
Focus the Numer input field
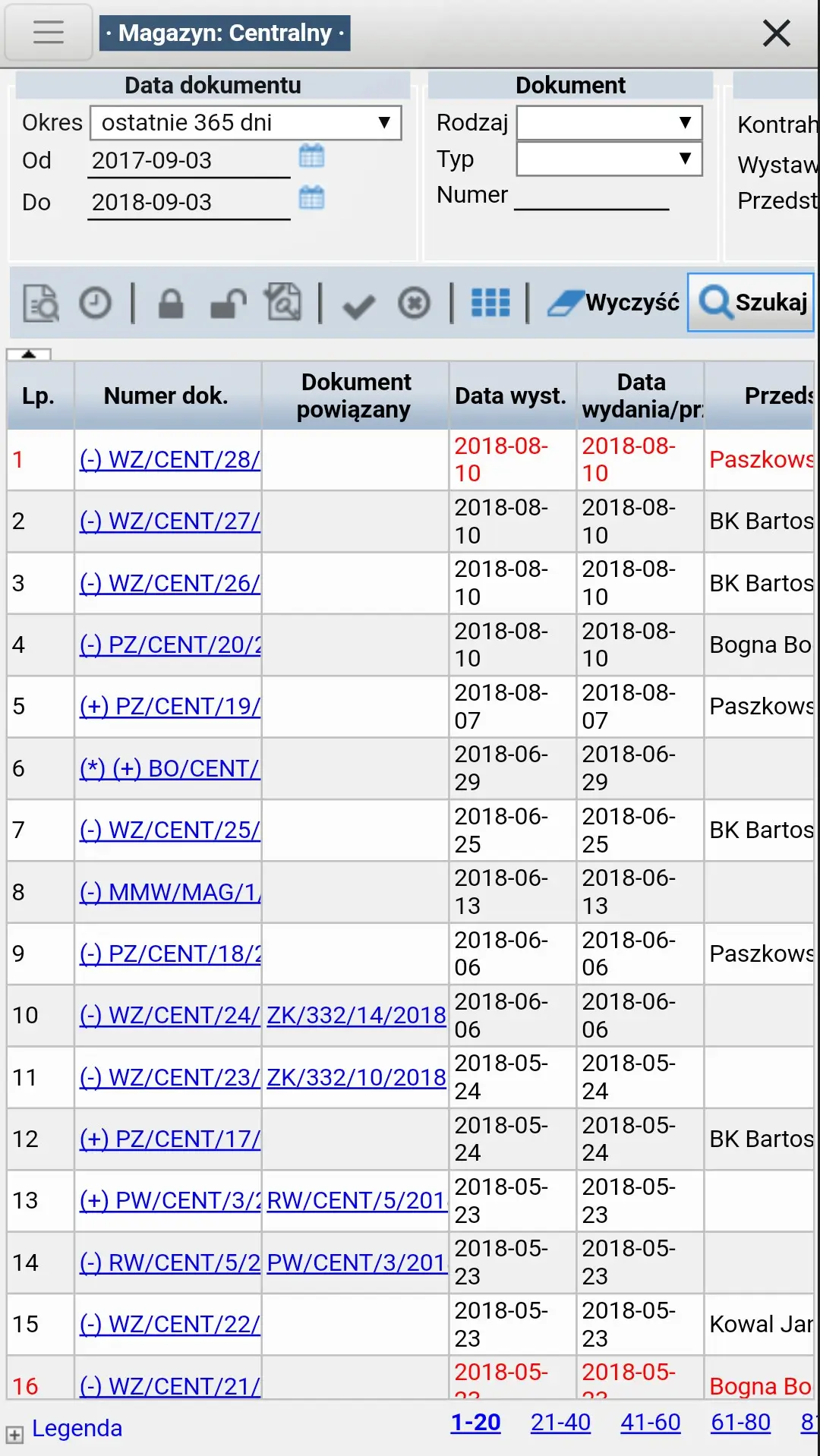click(x=591, y=197)
